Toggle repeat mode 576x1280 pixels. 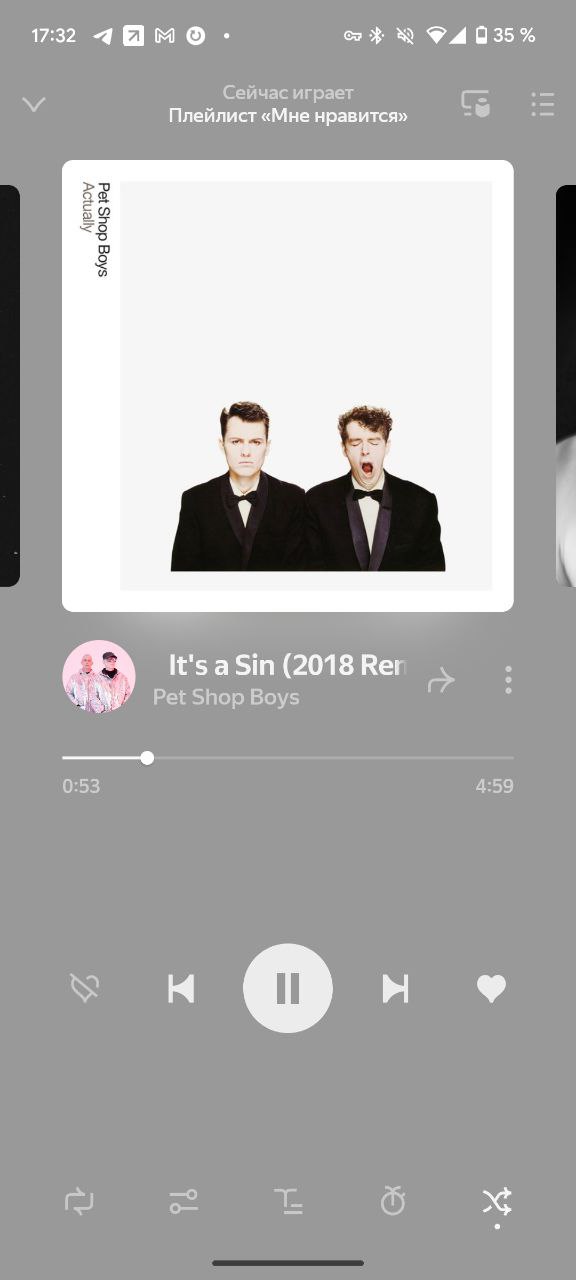point(79,1201)
